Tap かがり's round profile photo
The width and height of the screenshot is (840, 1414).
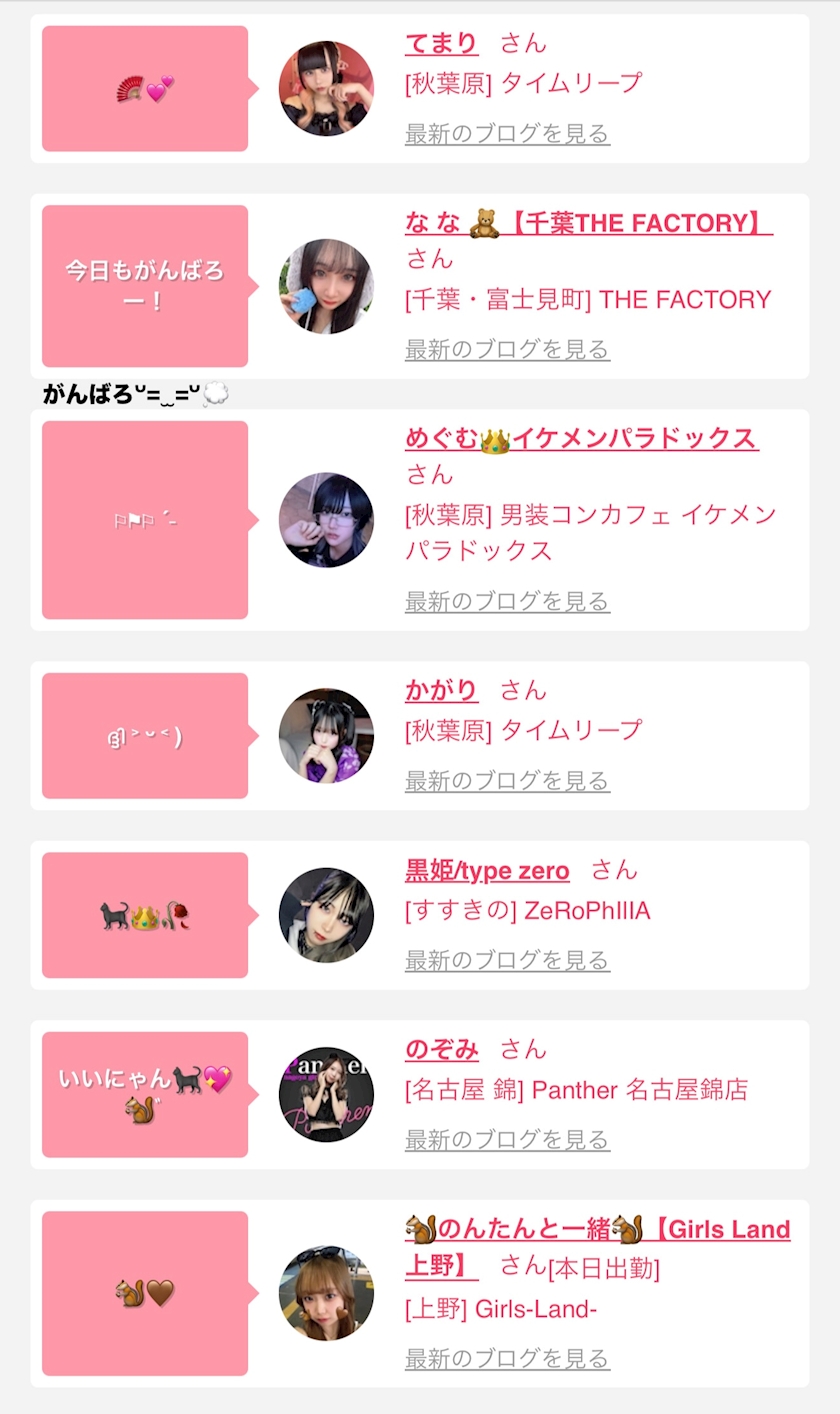(x=326, y=735)
